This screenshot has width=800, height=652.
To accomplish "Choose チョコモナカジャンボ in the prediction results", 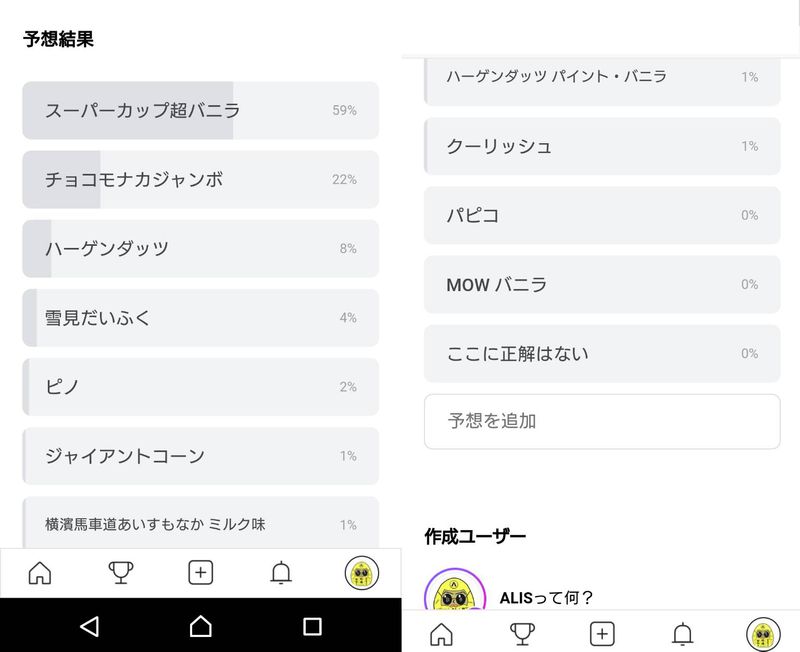I will 200,179.
